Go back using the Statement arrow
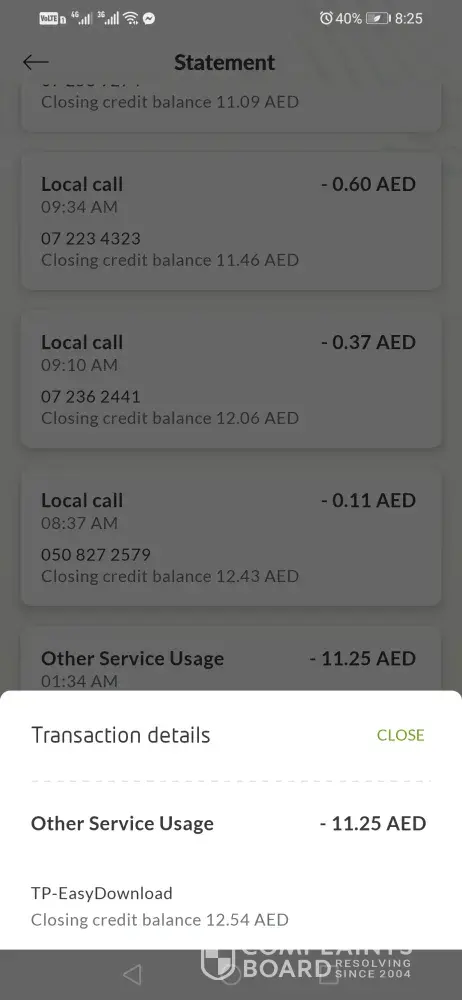The image size is (462, 1000). (36, 62)
